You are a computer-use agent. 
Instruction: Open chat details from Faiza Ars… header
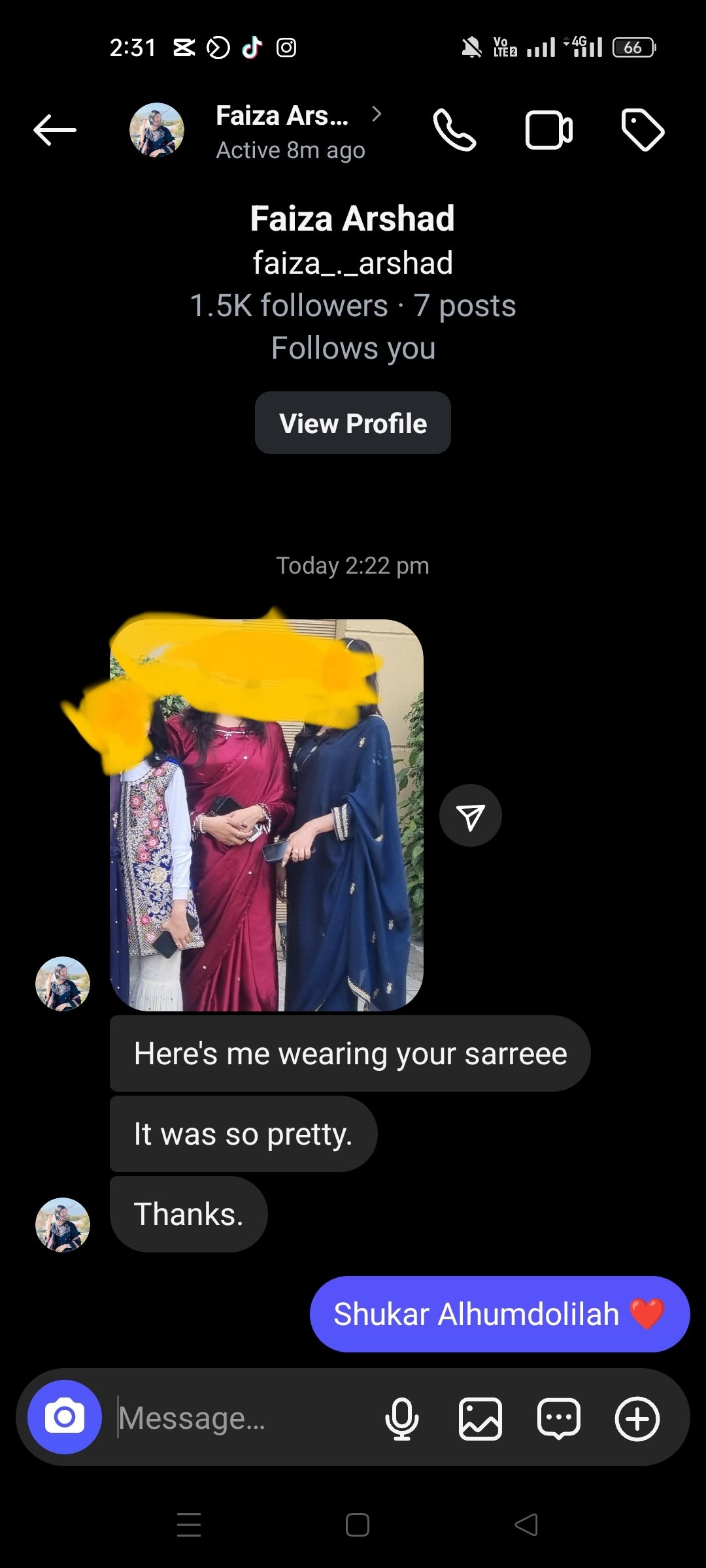coord(288,131)
